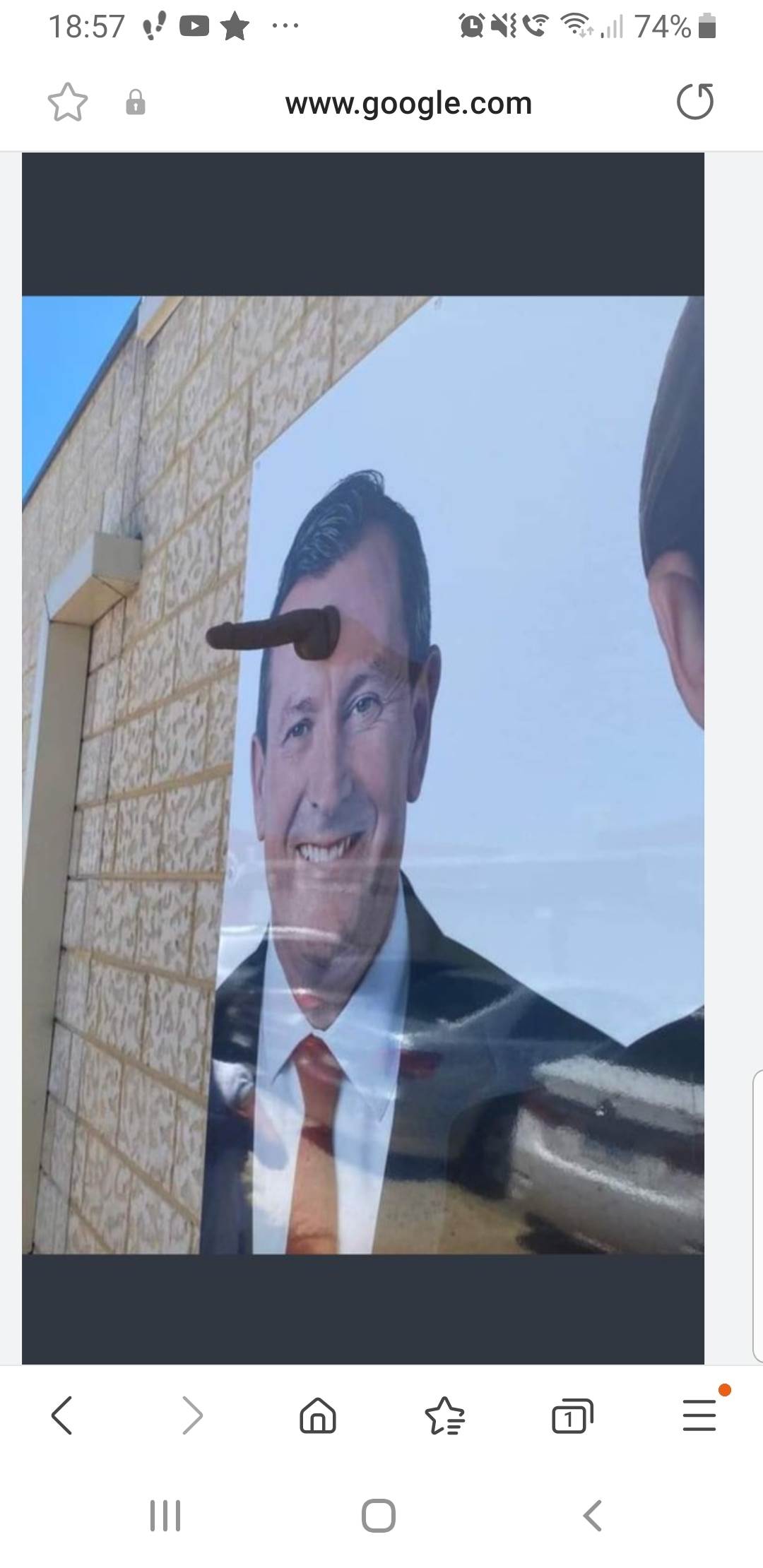Show recent apps
The image size is (763, 1568).
tap(165, 1516)
